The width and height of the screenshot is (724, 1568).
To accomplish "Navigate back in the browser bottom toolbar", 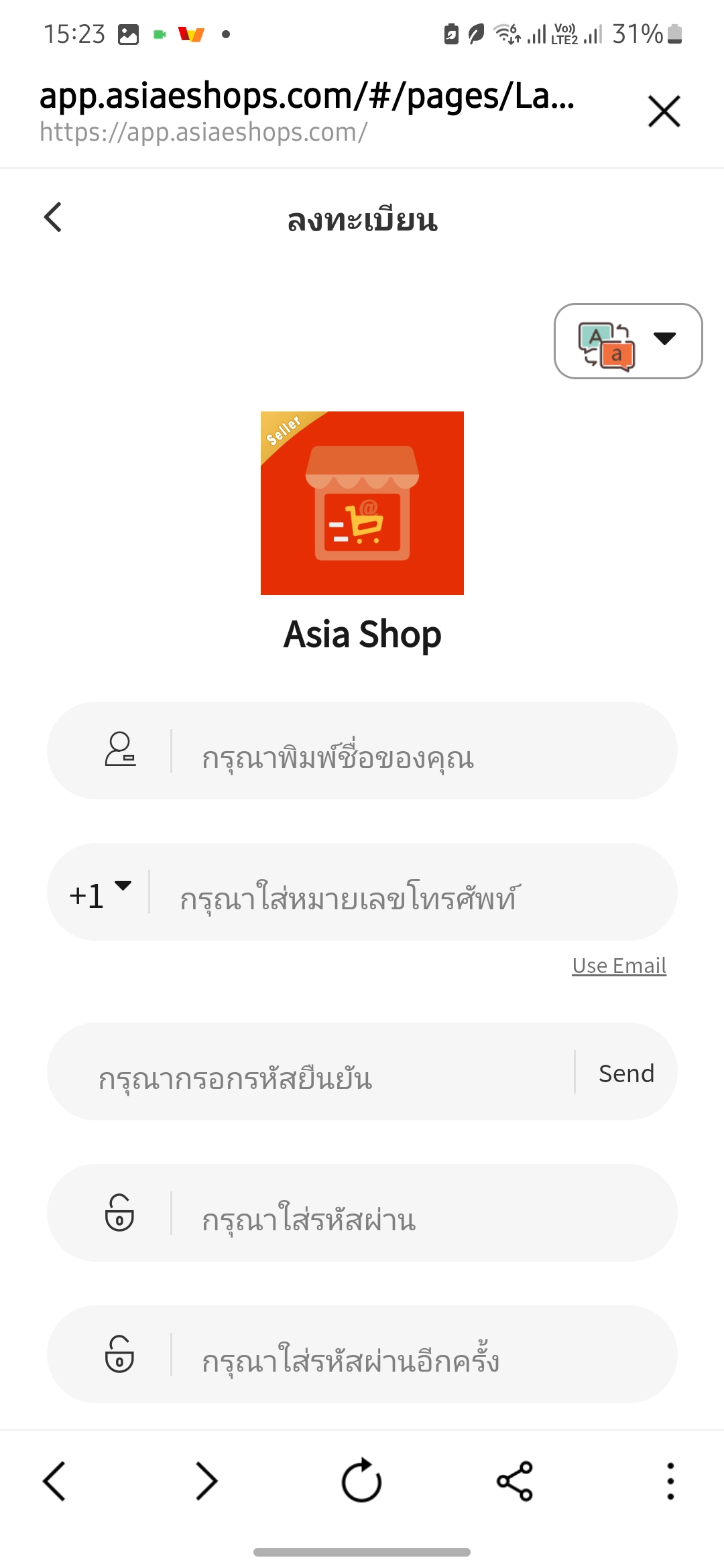I will tap(54, 1481).
